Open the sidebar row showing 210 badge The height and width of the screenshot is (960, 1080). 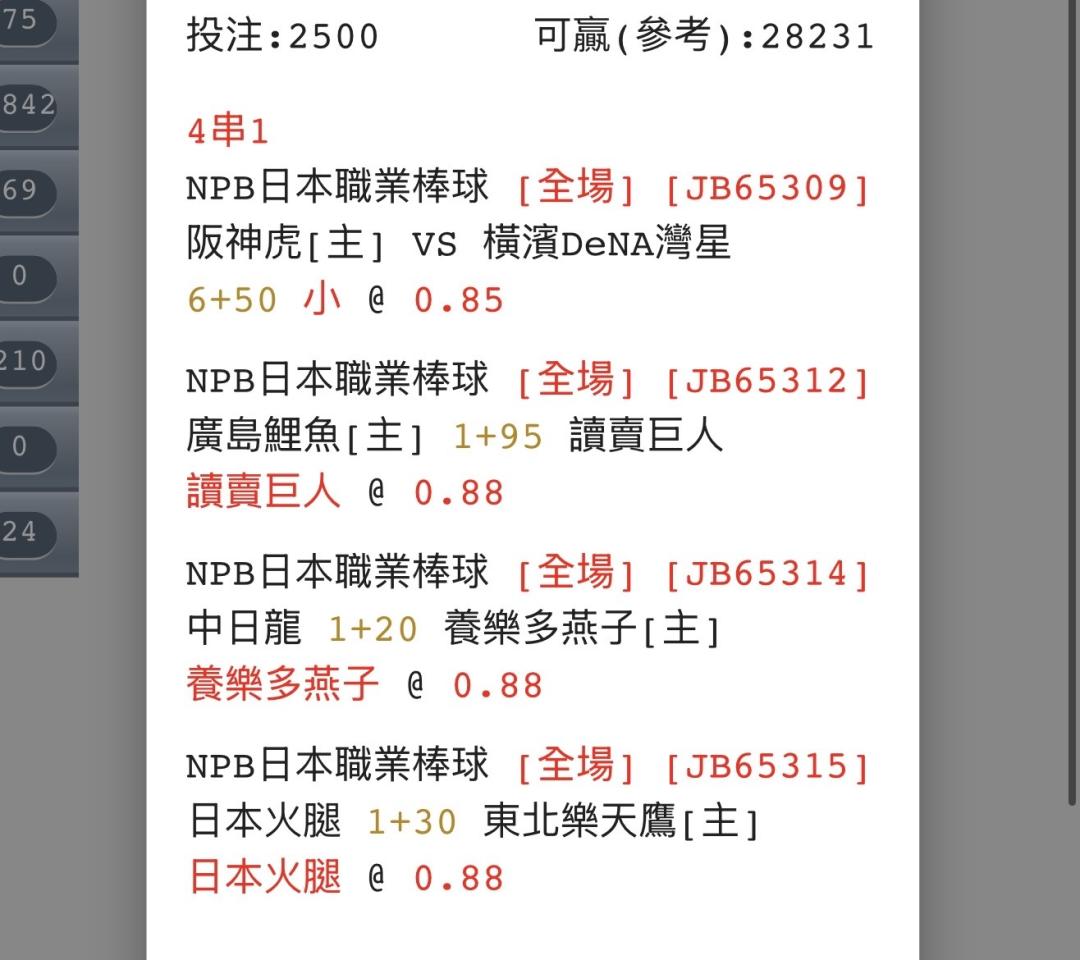[39, 362]
